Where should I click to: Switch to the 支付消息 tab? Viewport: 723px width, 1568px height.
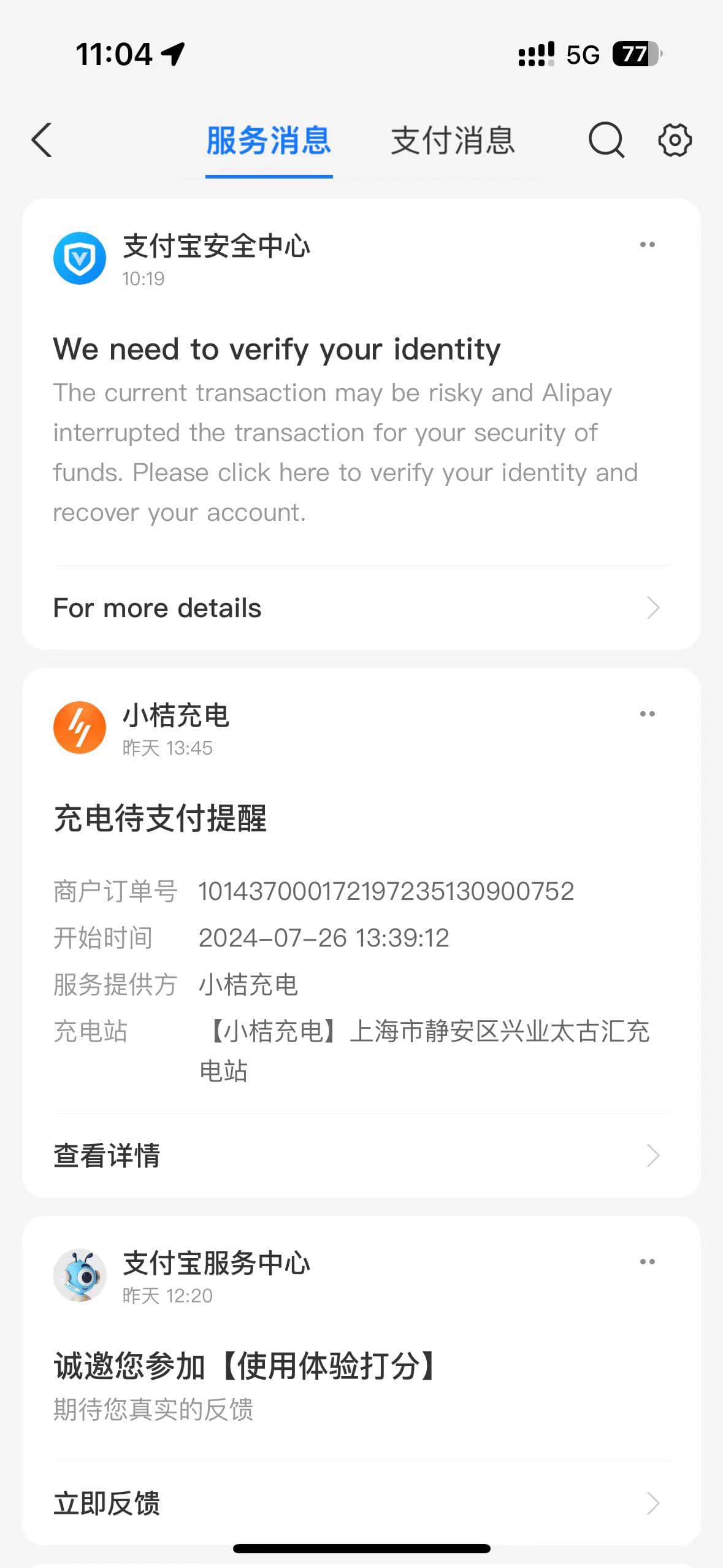[453, 140]
